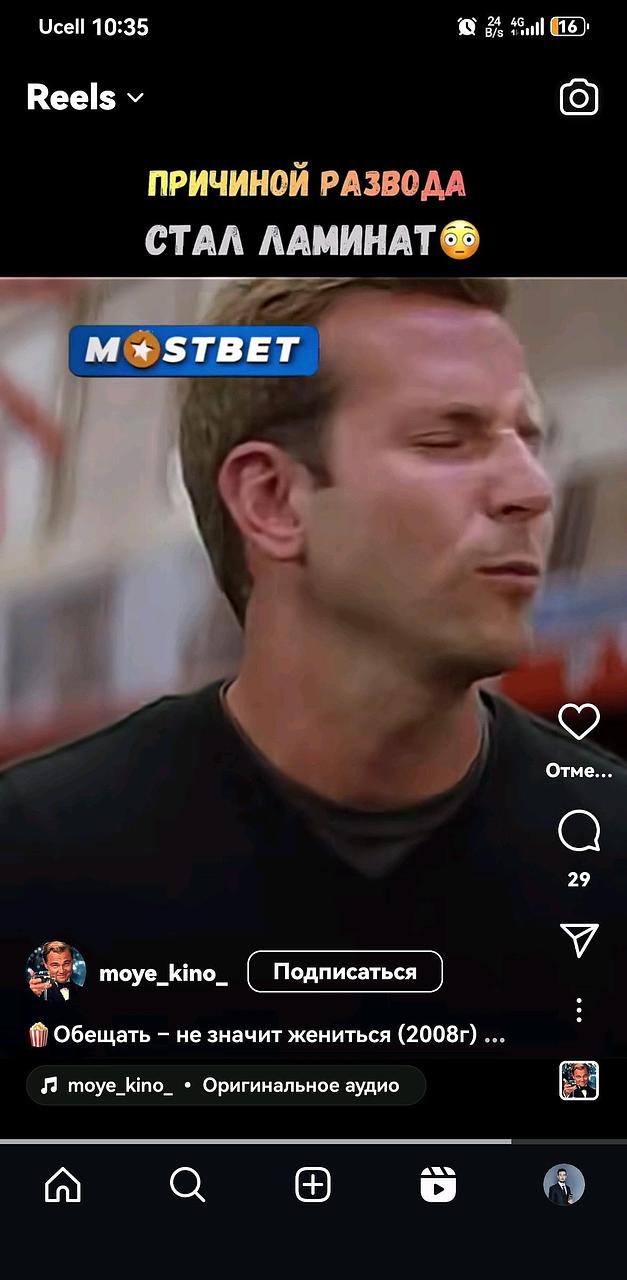
Task: Tap the Подписаться button to follow moye_kino_
Action: [344, 971]
